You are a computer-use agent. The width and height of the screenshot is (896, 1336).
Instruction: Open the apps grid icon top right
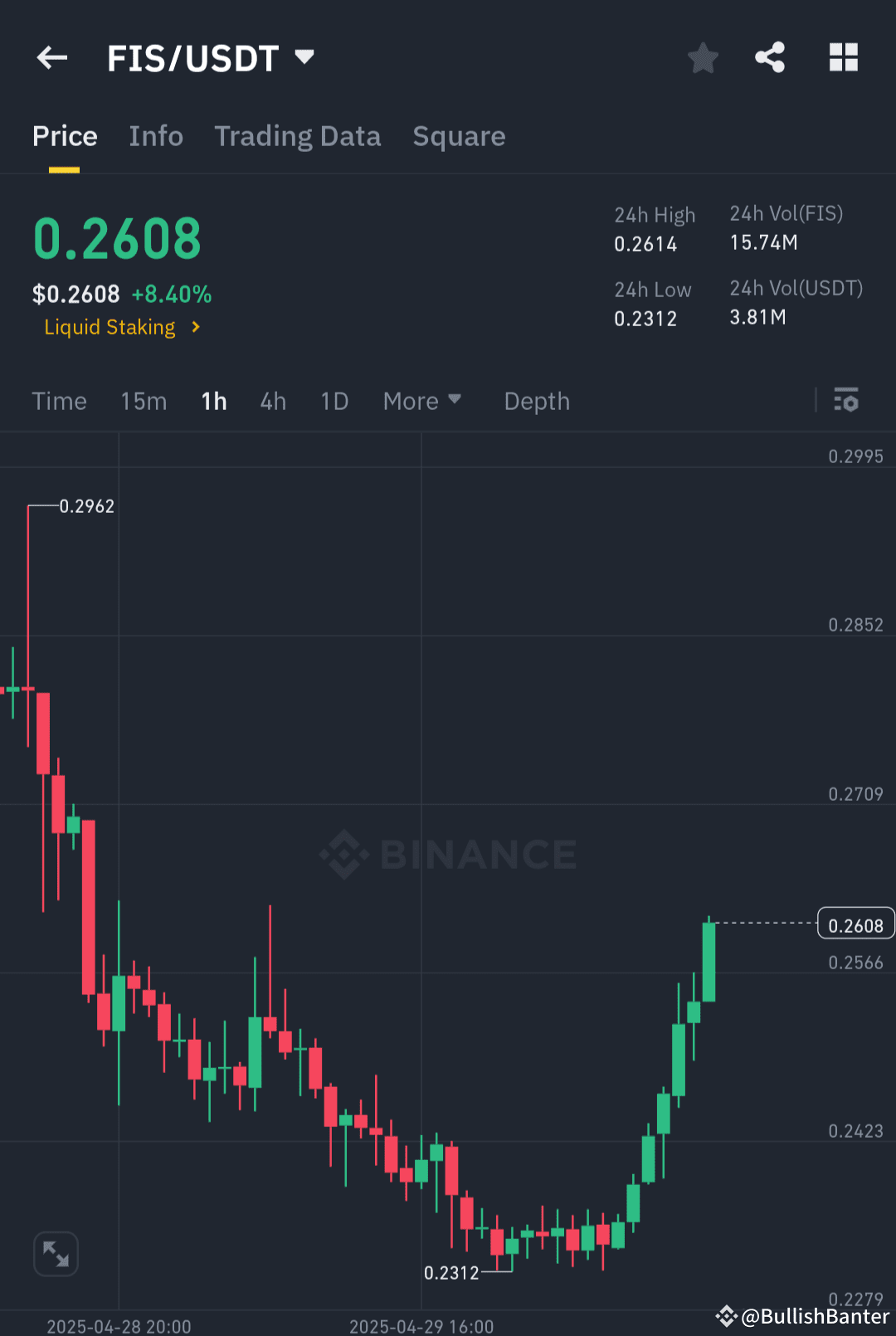point(844,57)
